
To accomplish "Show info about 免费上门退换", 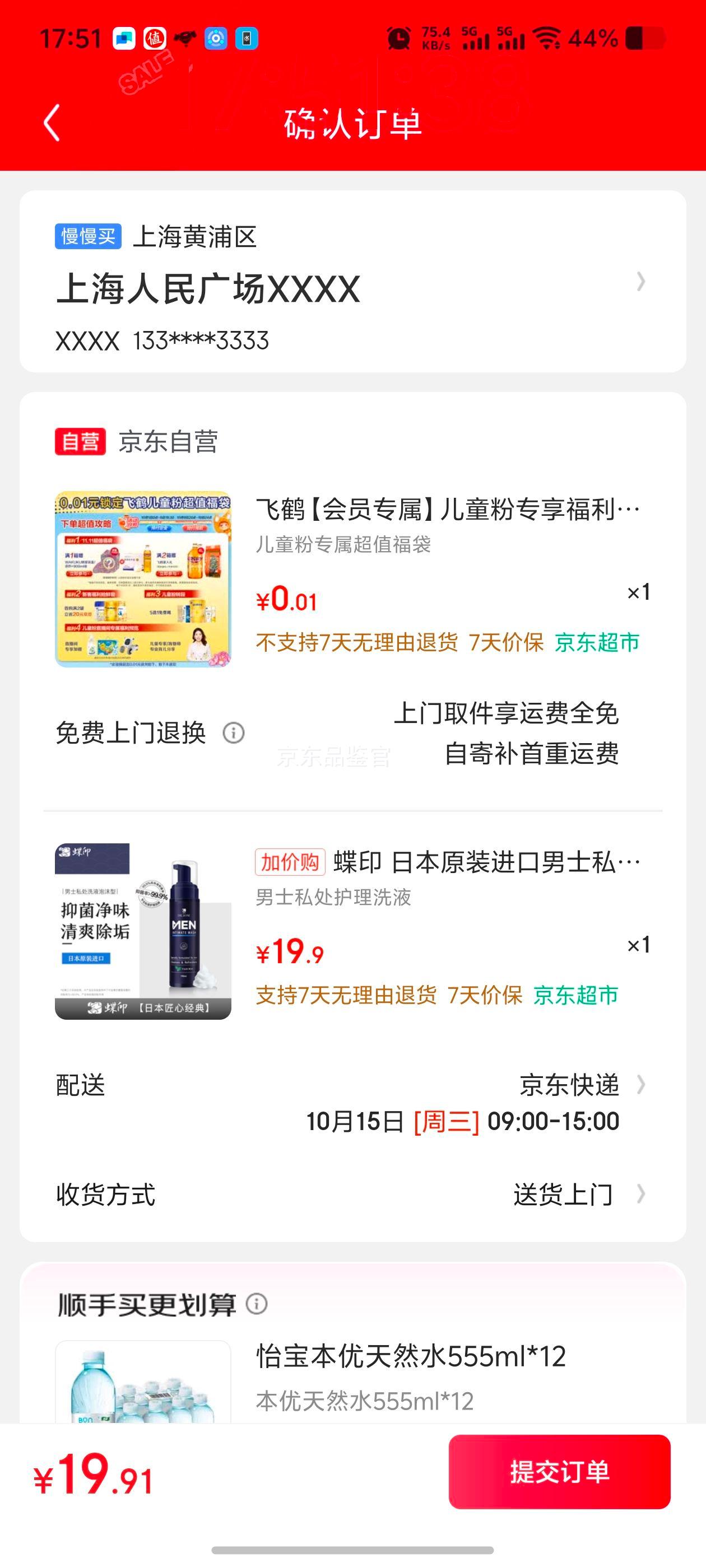I will click(x=233, y=733).
